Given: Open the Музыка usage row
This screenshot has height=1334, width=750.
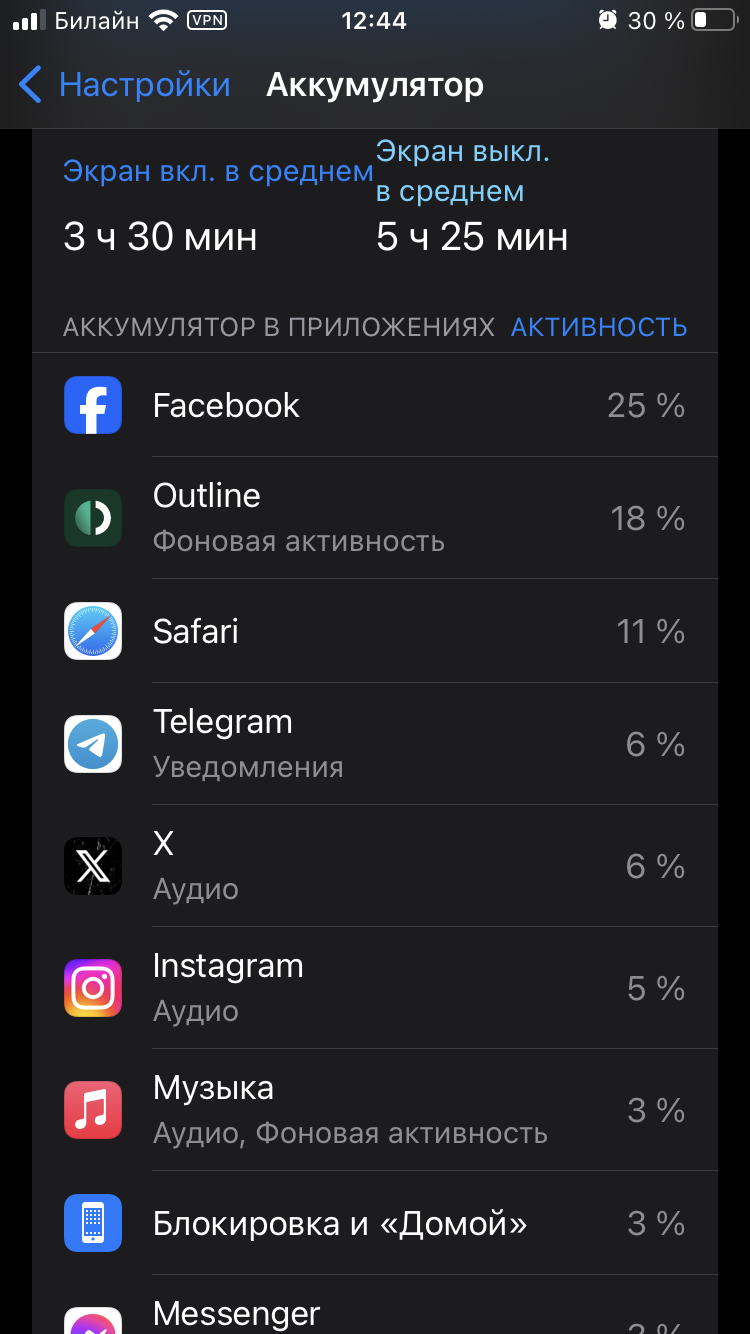Looking at the screenshot, I should coord(375,1110).
